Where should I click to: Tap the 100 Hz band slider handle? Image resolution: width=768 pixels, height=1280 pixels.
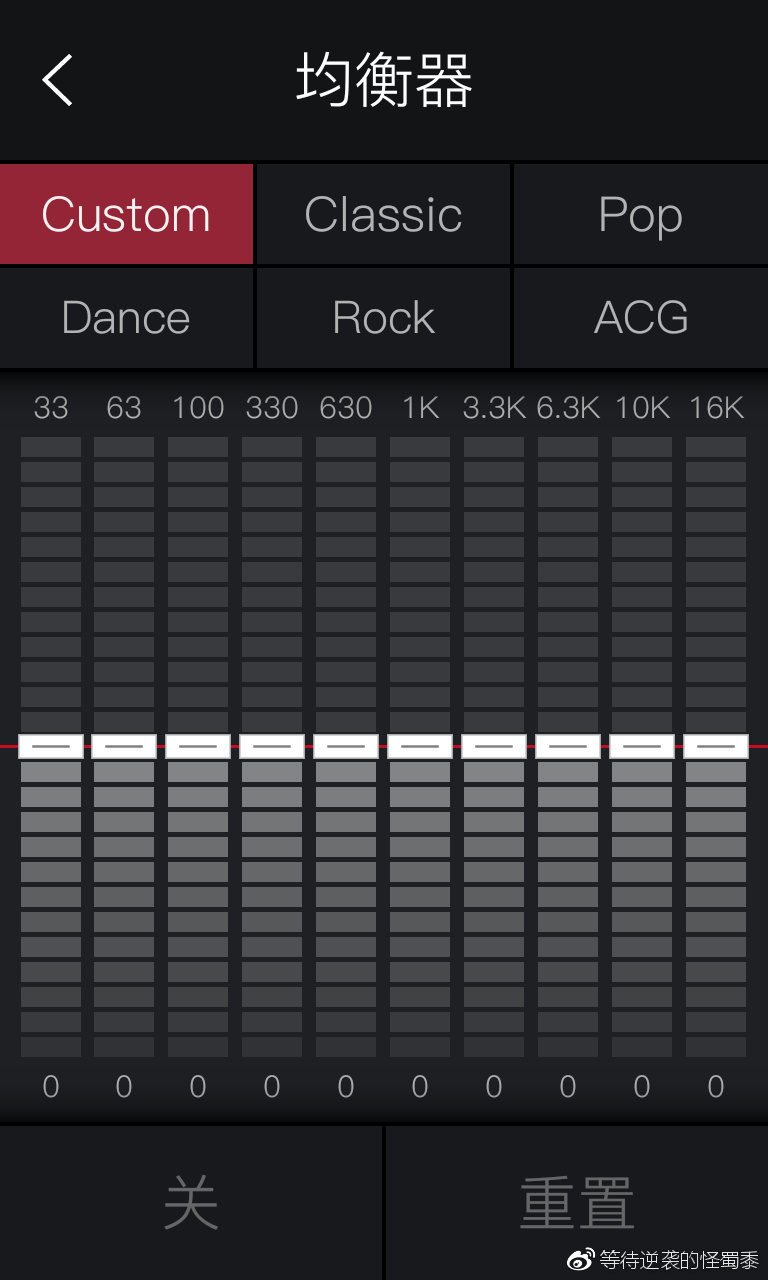click(x=198, y=746)
